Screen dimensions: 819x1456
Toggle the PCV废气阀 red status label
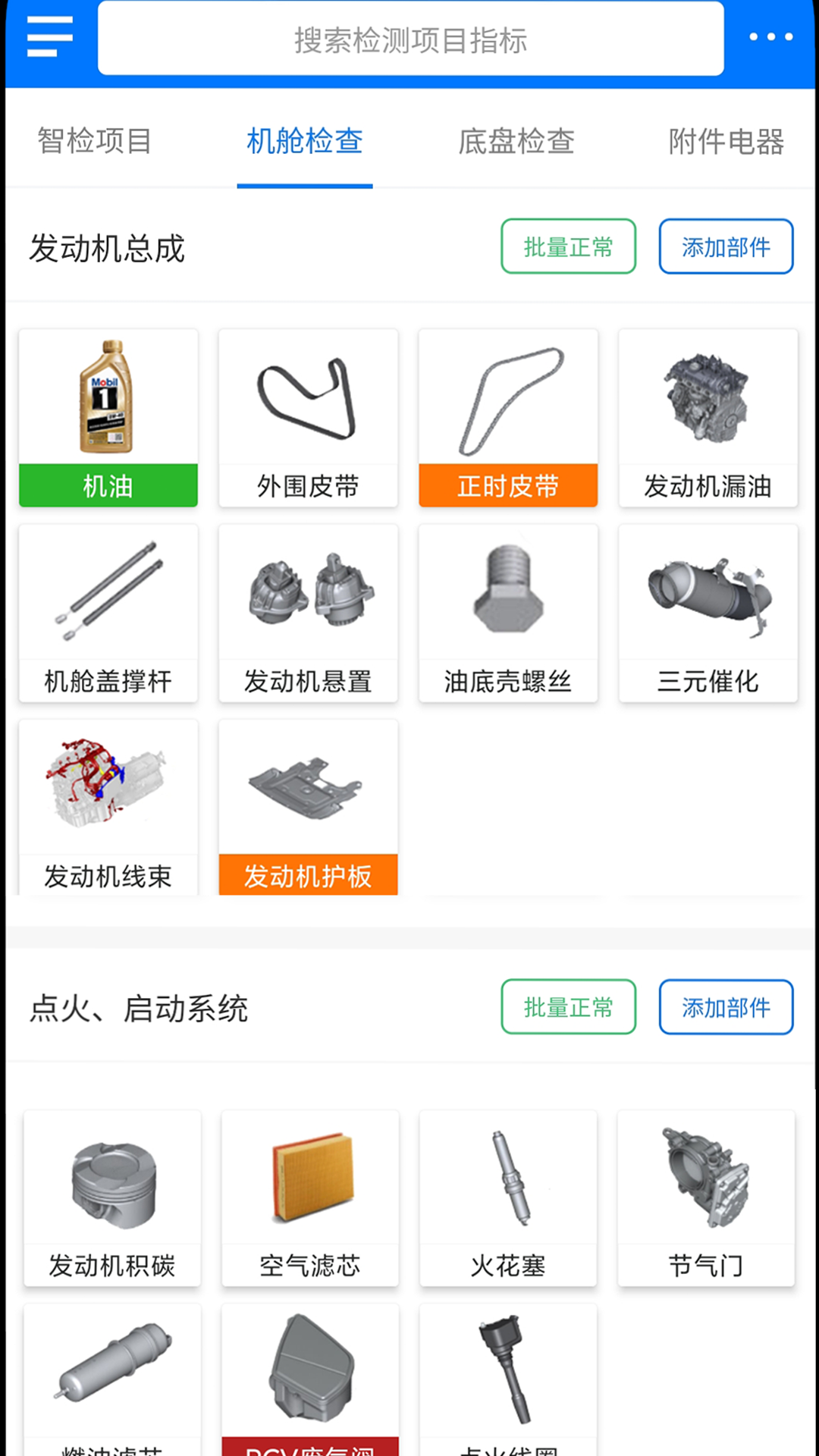coord(308,1445)
